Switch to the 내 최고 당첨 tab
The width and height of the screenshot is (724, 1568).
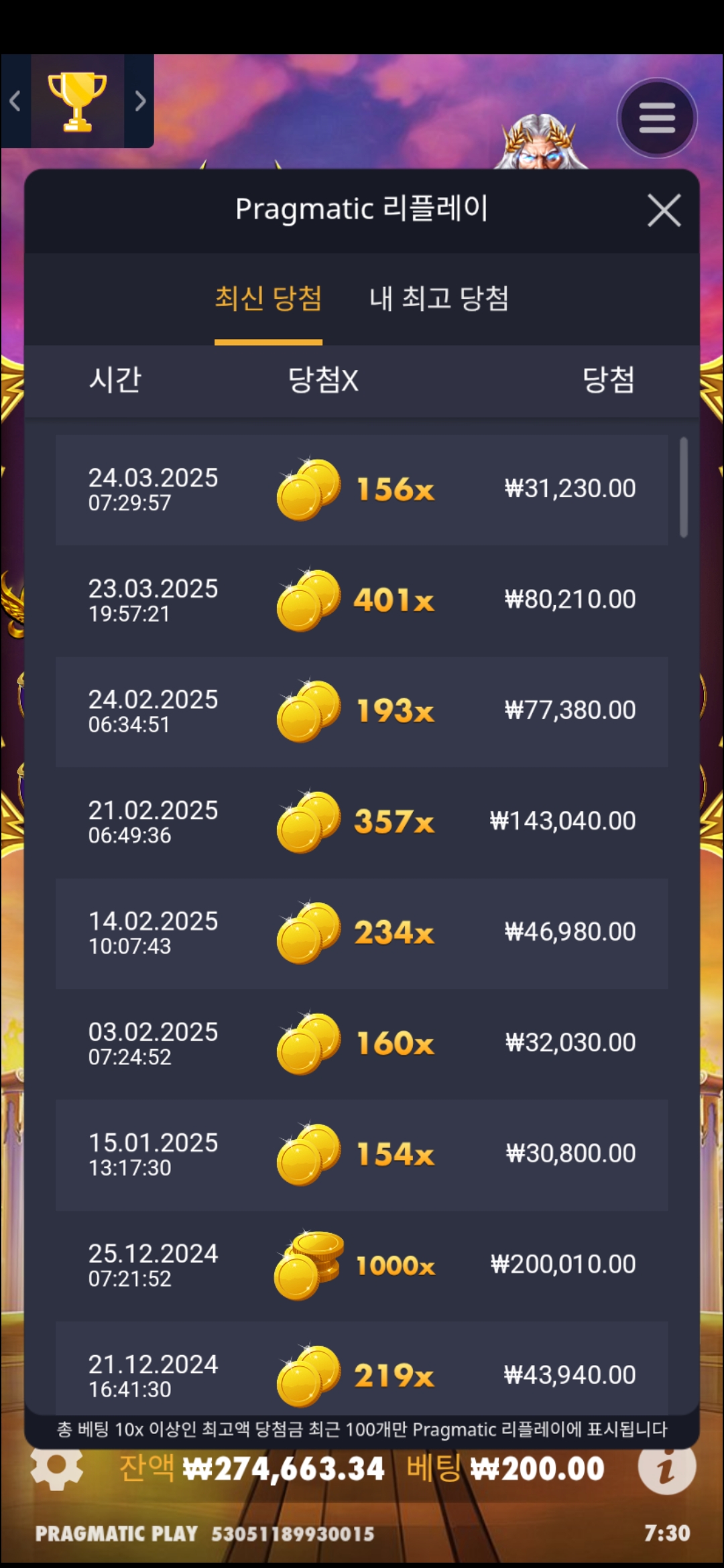tap(438, 299)
